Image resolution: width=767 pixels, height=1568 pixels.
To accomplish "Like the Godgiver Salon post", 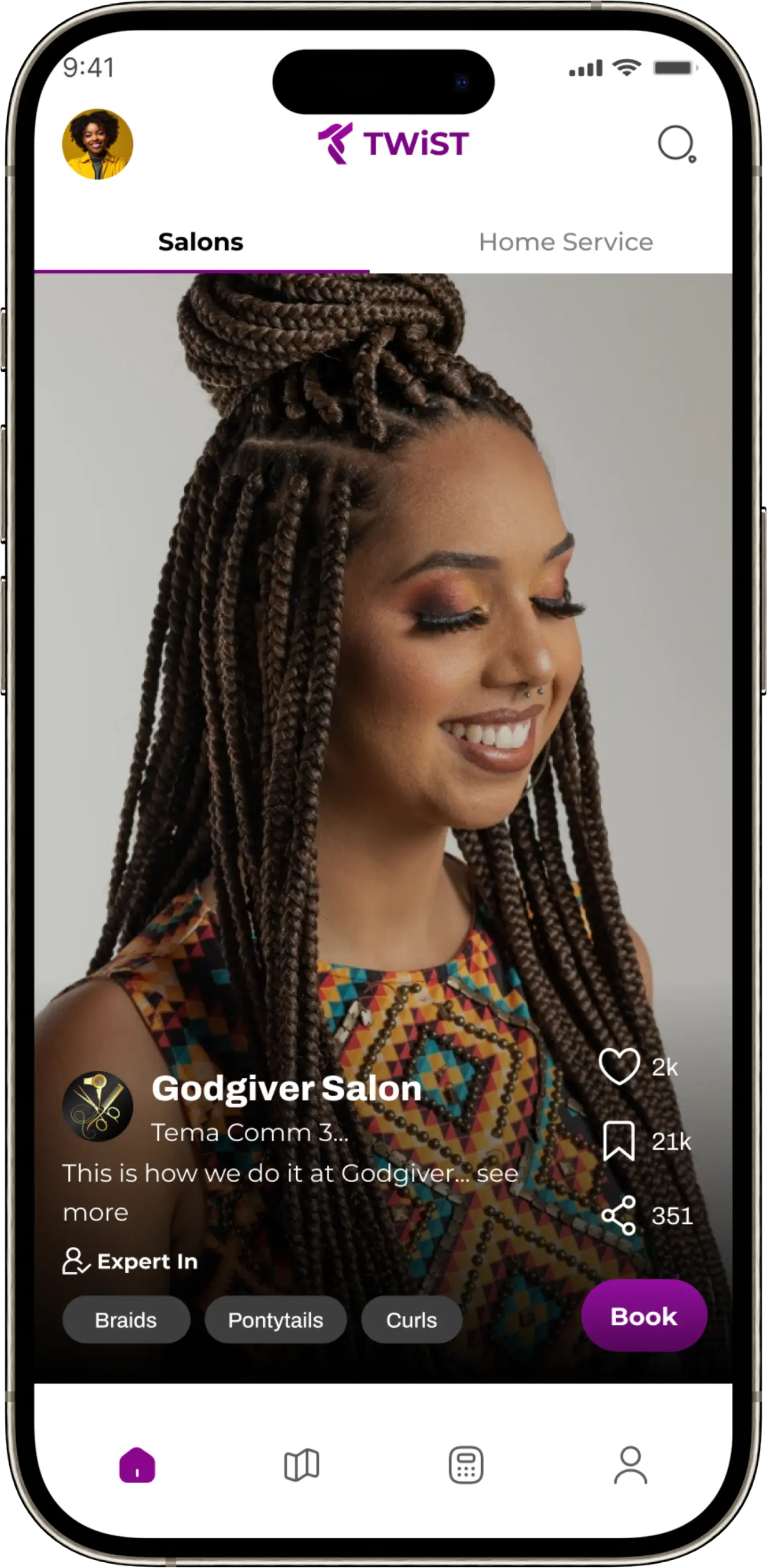I will (619, 1066).
